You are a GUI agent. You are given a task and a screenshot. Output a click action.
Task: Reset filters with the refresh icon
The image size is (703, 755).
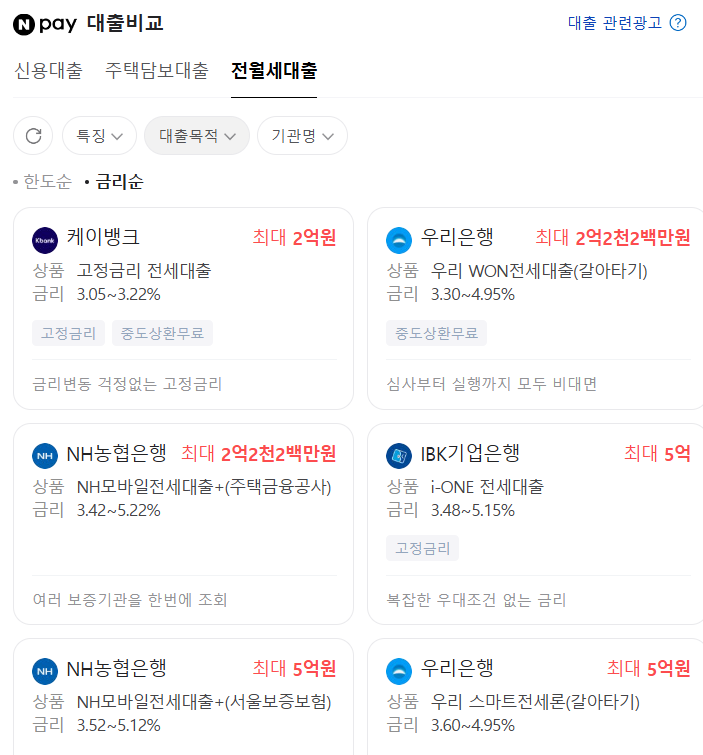pos(33,136)
